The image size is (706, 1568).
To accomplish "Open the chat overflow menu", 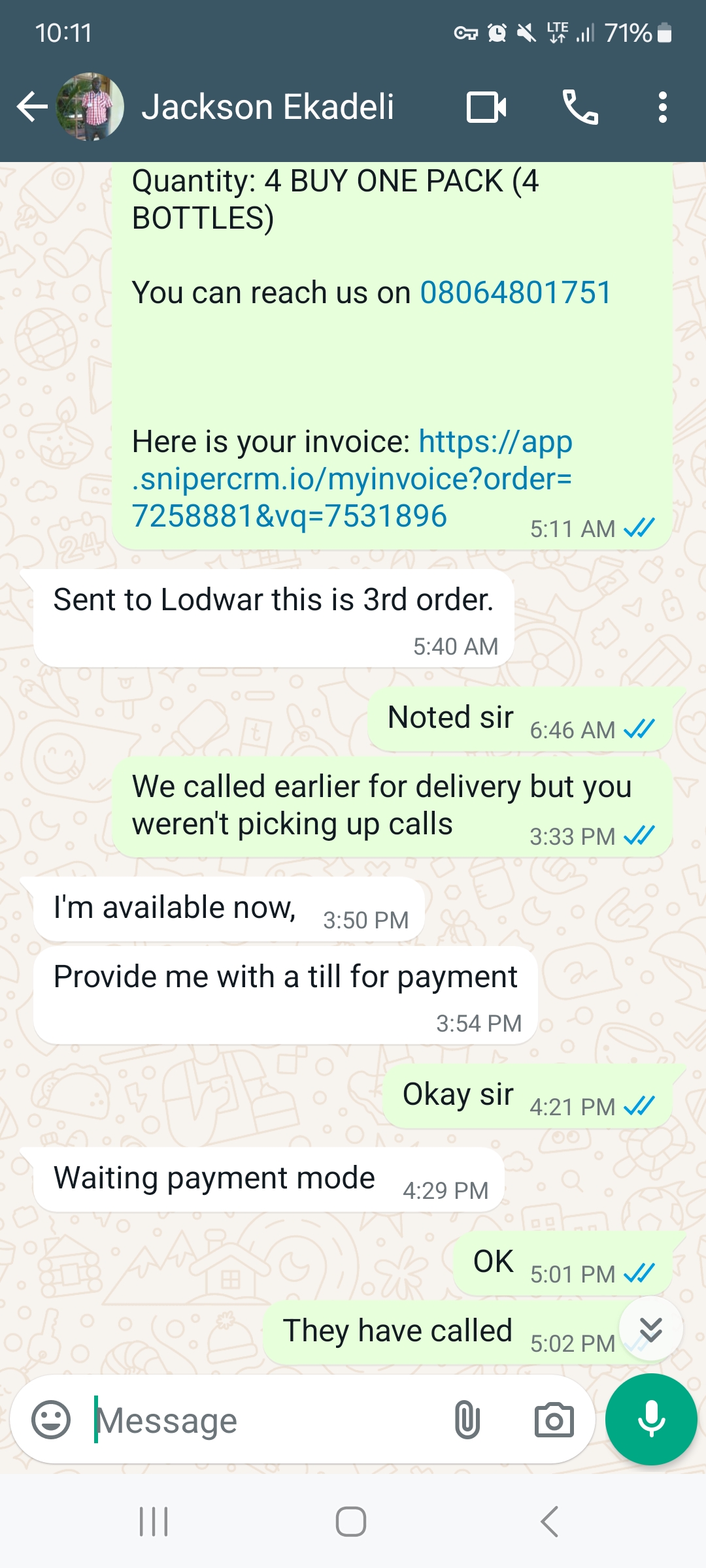I will click(662, 107).
